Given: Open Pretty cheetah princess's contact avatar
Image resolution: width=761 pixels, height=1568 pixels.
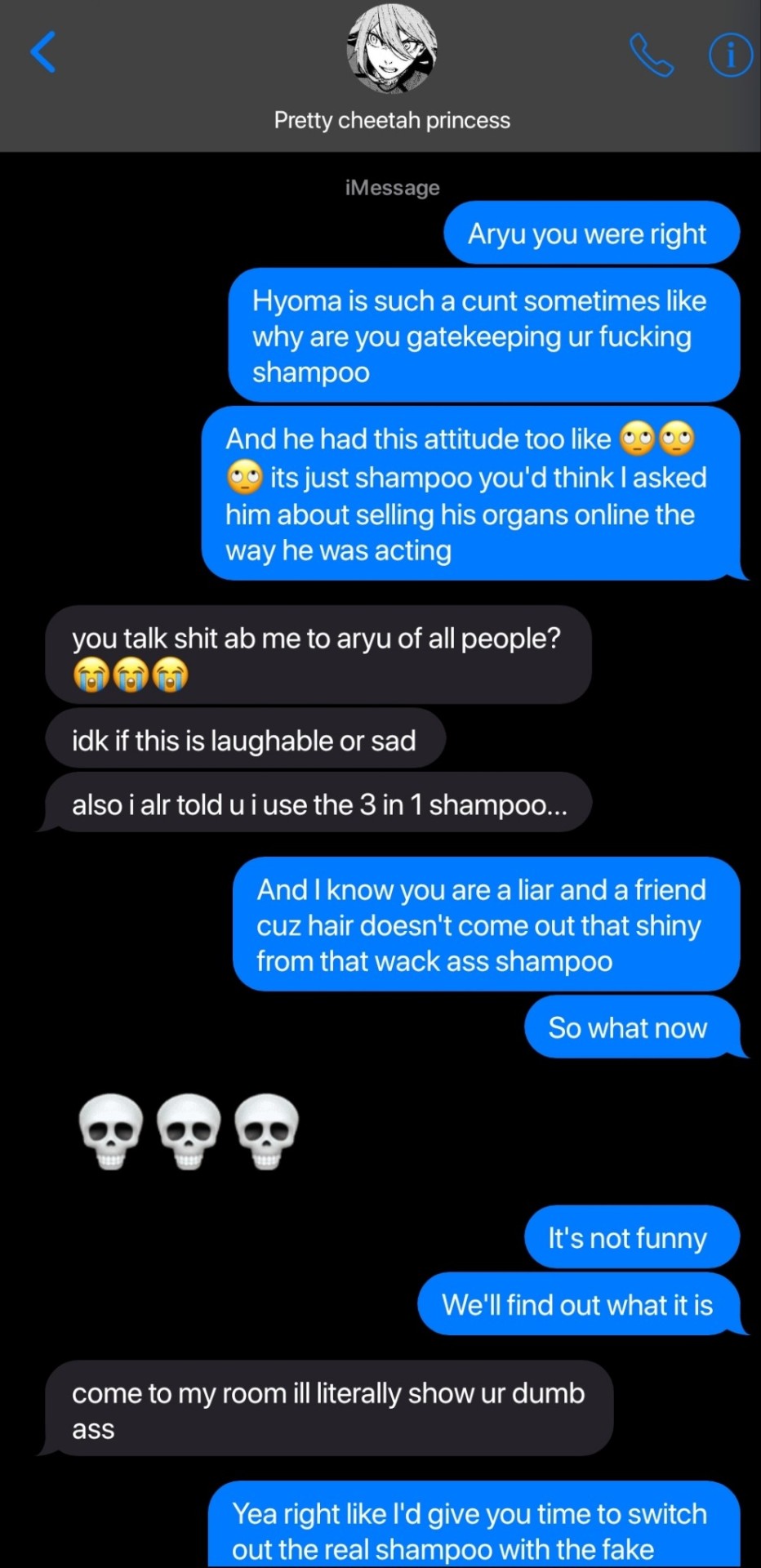Looking at the screenshot, I should pyautogui.click(x=392, y=49).
